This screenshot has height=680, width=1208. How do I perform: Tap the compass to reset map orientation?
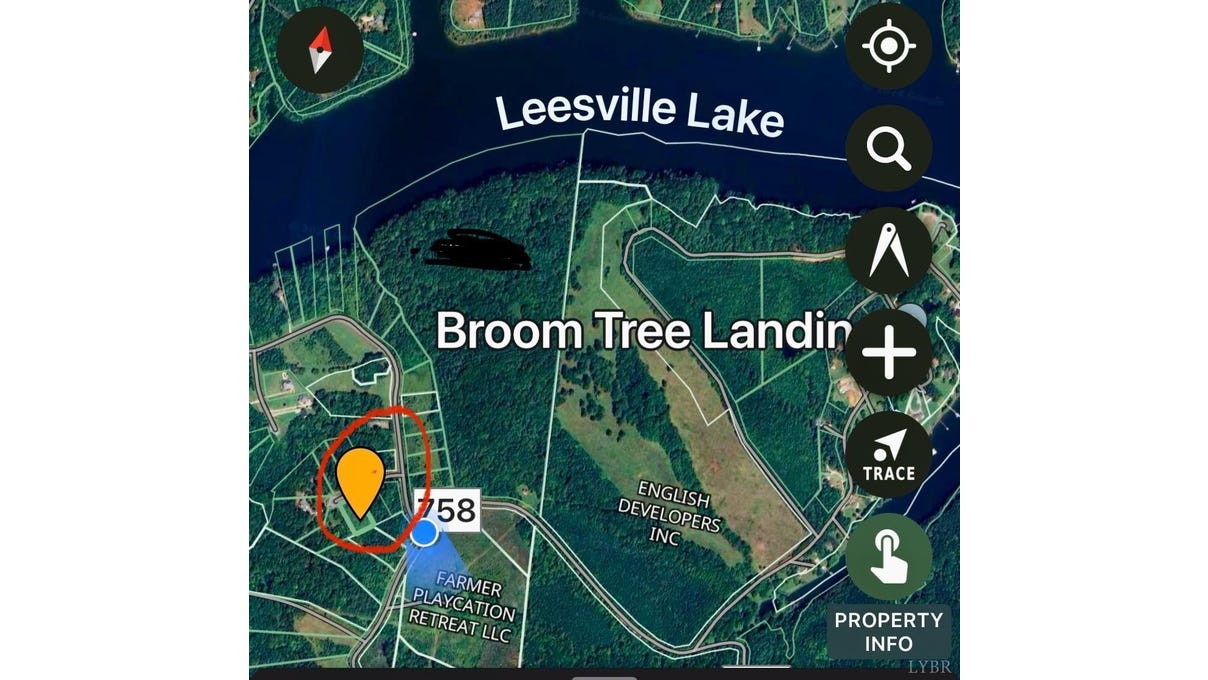point(320,49)
